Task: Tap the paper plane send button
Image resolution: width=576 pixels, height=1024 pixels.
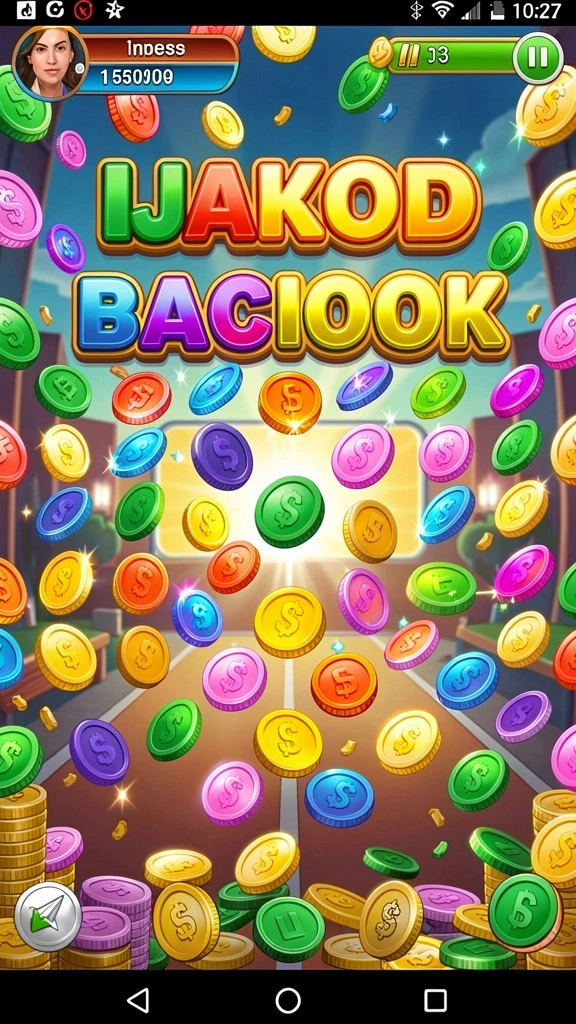Action: coord(48,916)
